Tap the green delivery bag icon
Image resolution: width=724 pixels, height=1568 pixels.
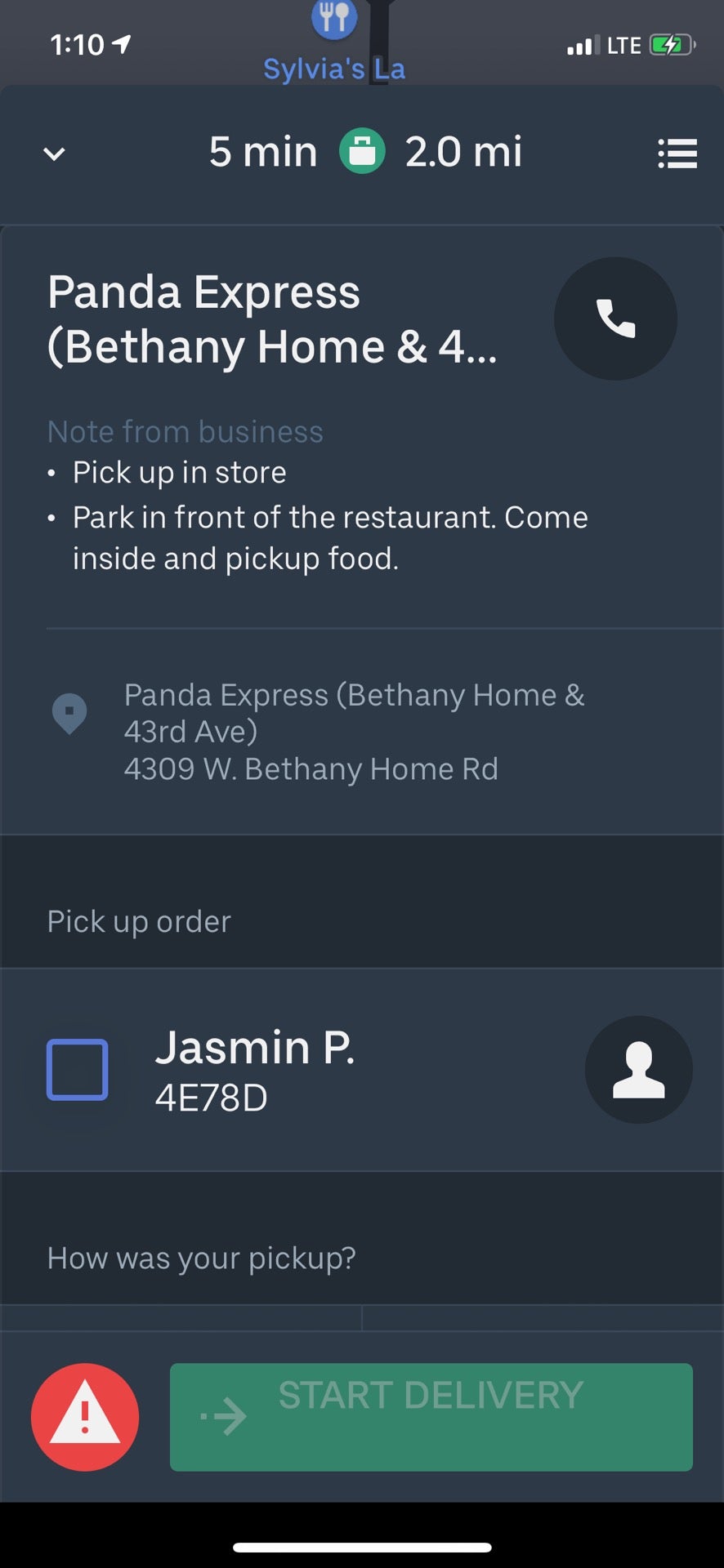coord(362,152)
